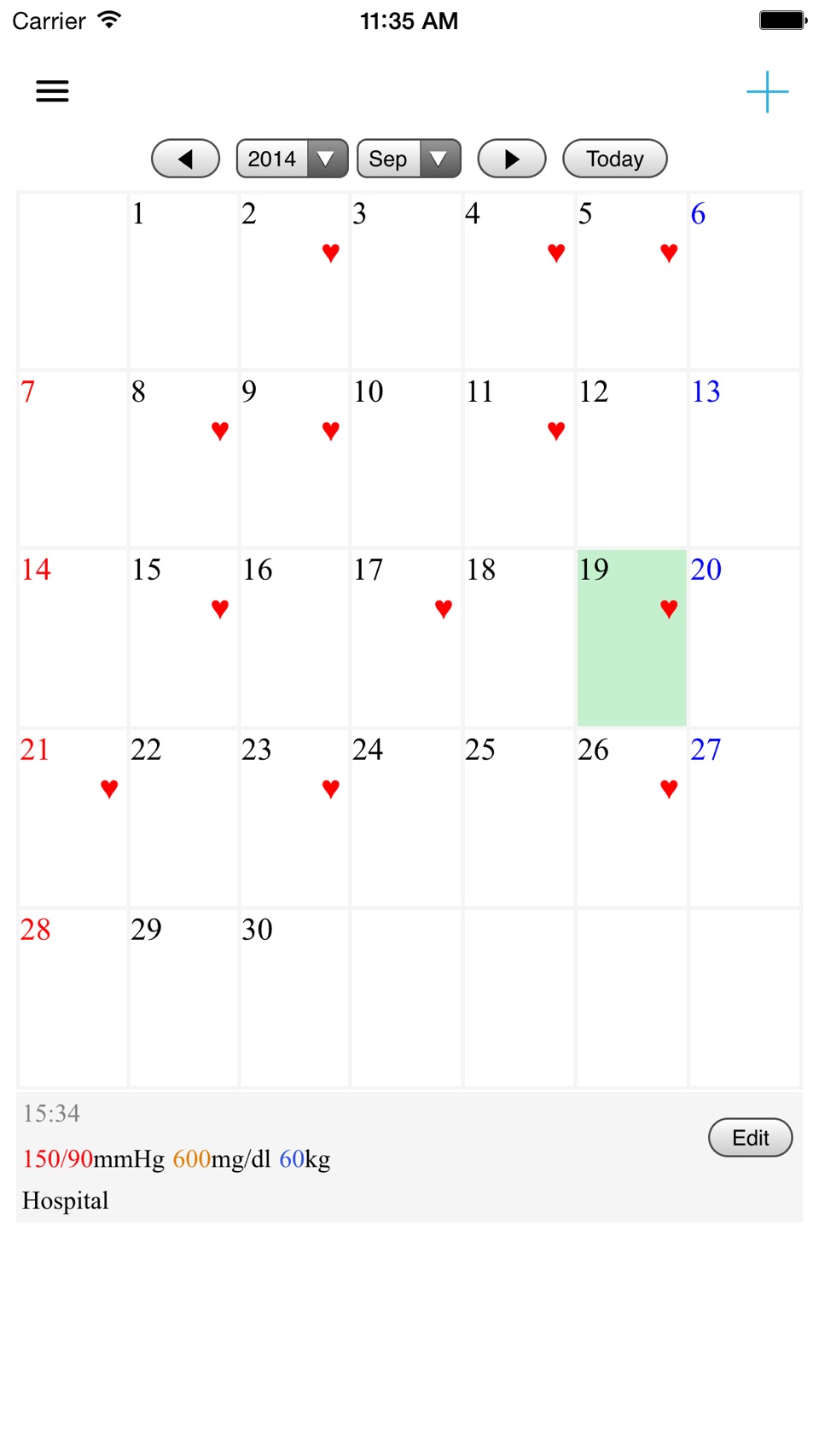Select September 19 on the calendar
Viewport: 819px width, 1456px height.
(x=632, y=638)
